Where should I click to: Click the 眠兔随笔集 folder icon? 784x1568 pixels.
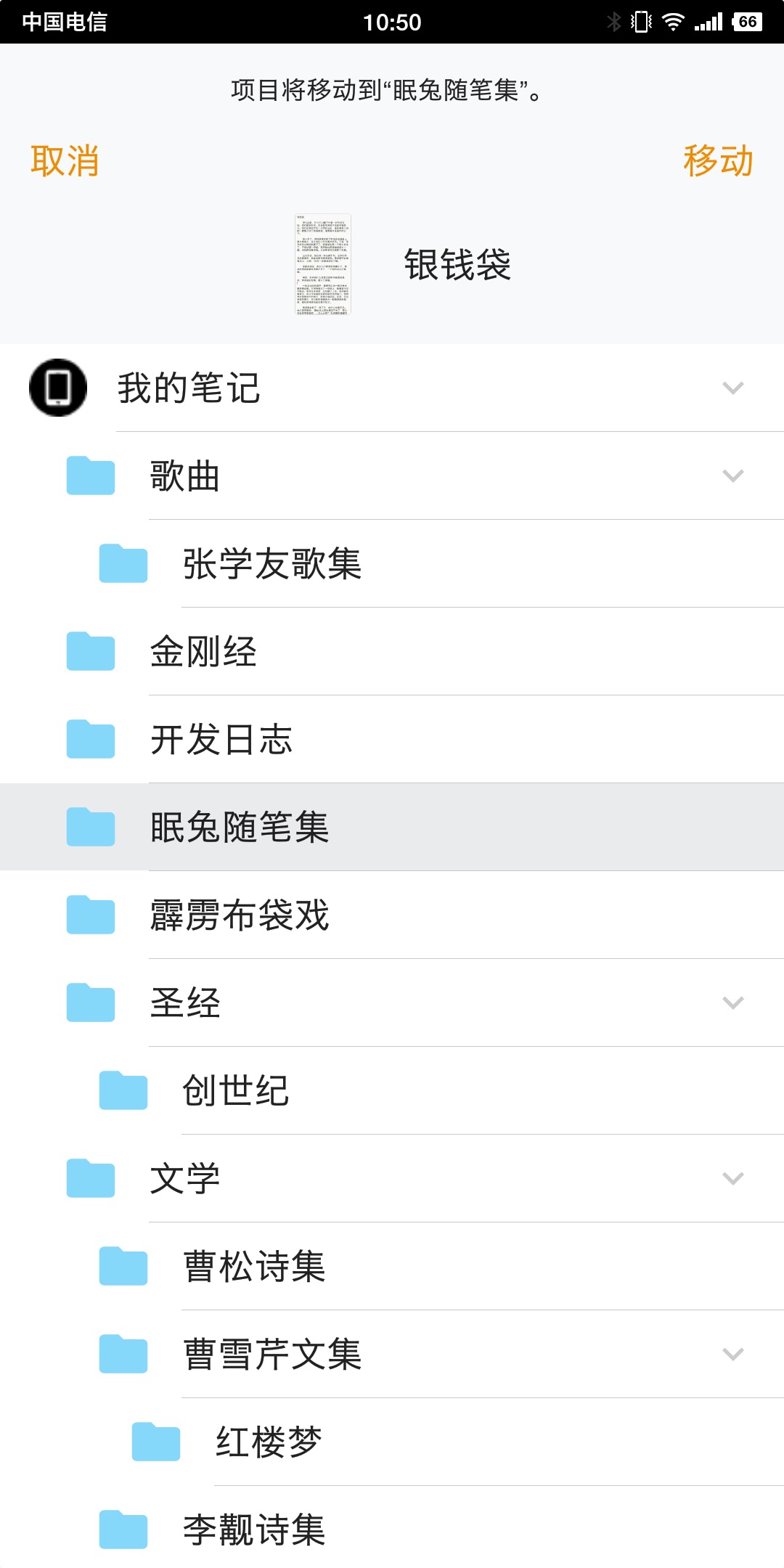point(89,826)
